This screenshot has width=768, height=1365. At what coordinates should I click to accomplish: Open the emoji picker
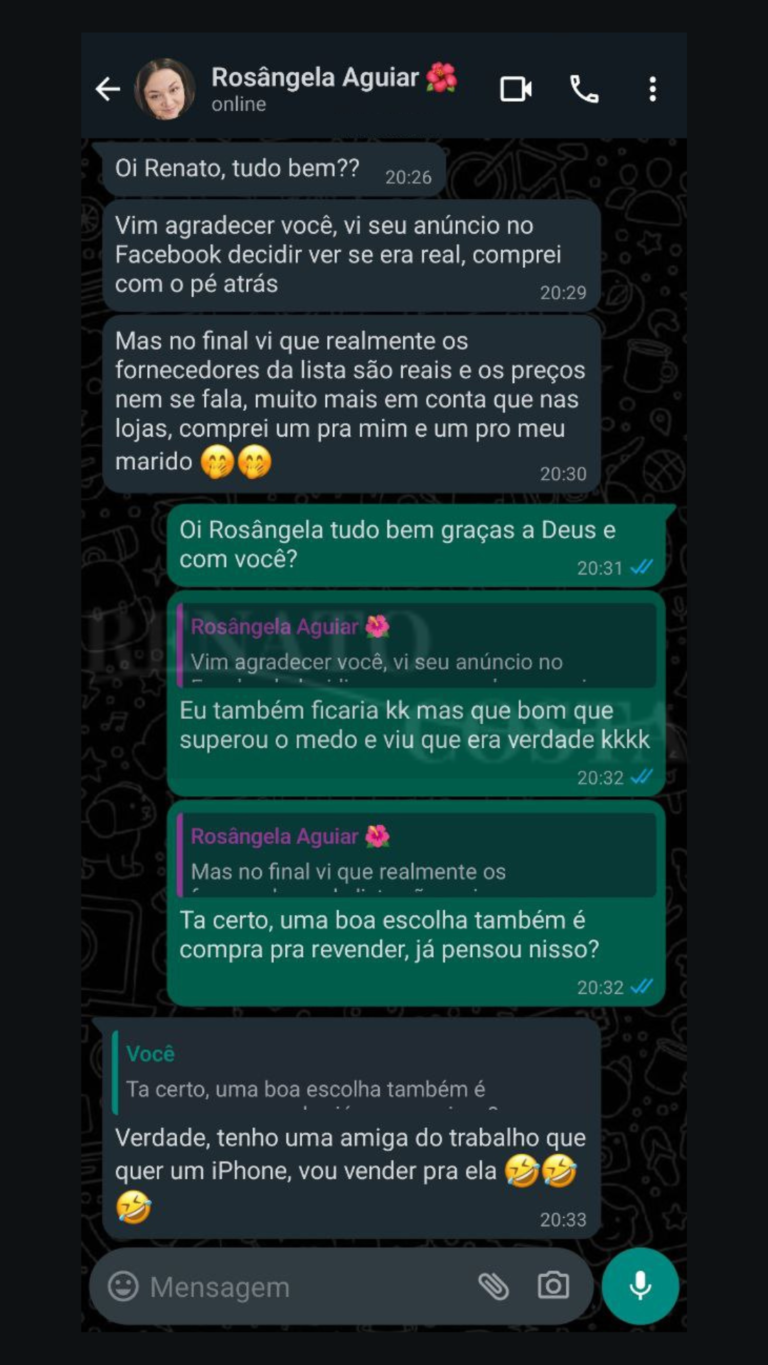123,1286
